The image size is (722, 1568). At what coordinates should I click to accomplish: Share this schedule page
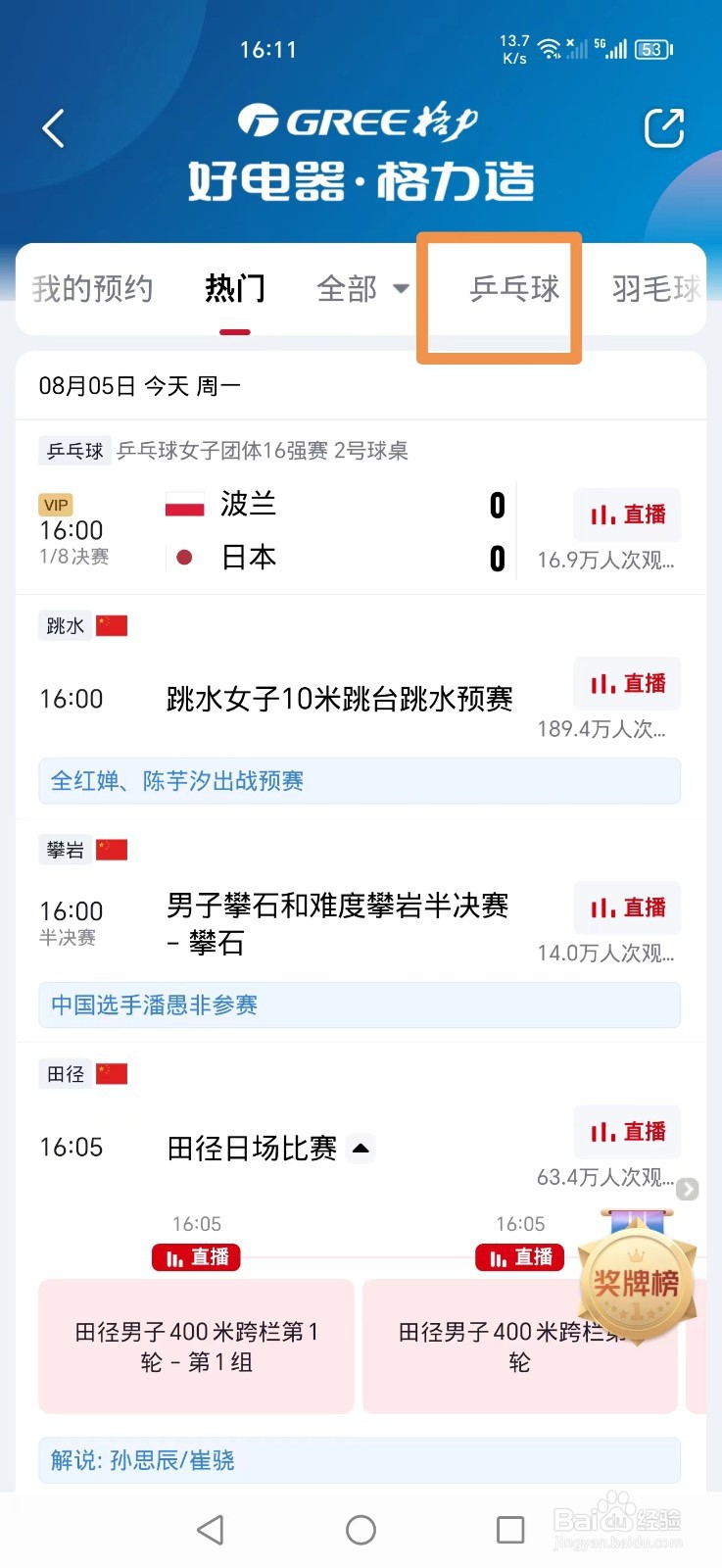663,128
